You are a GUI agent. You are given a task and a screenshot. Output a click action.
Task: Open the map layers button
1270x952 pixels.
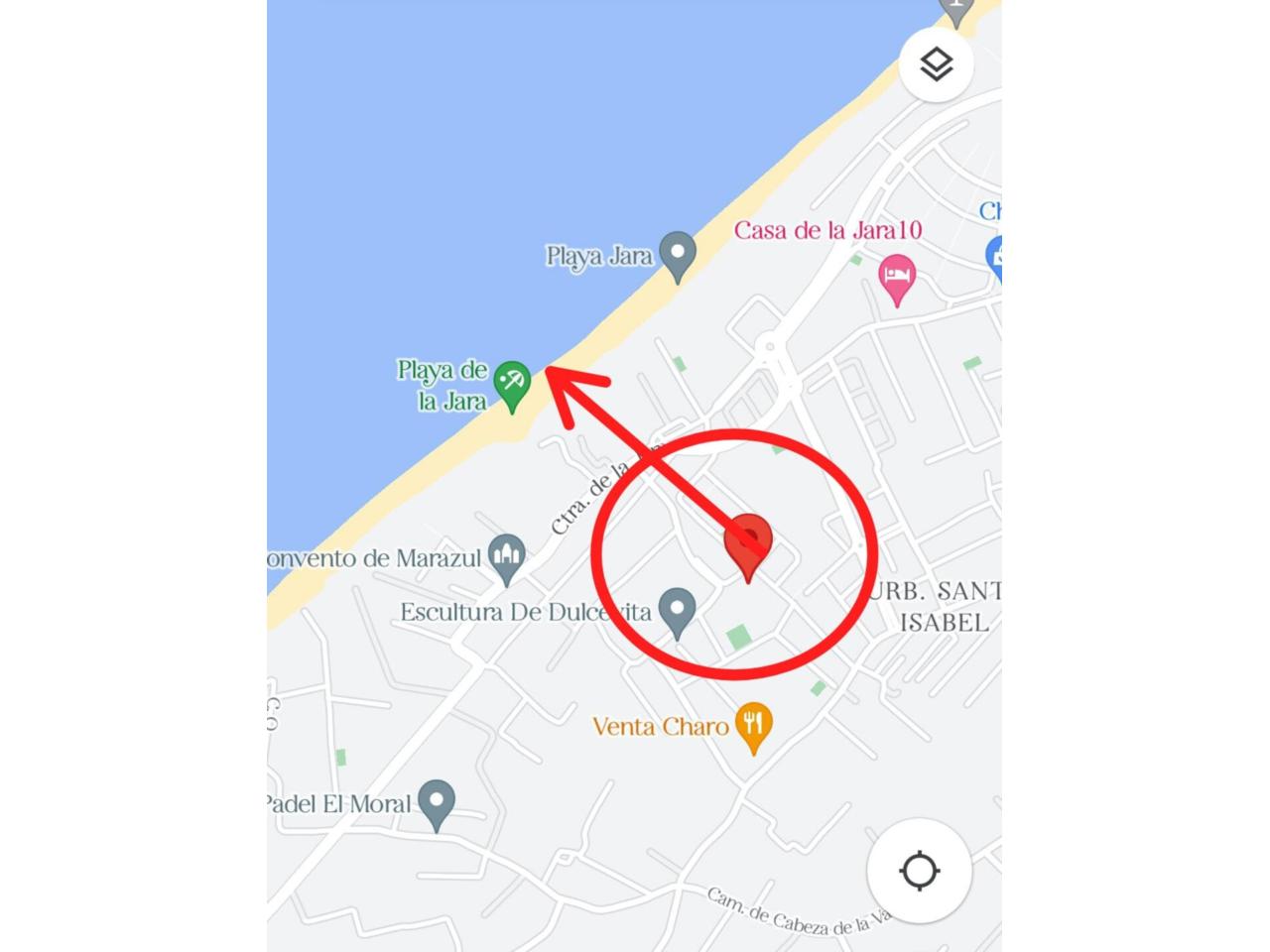point(937,65)
